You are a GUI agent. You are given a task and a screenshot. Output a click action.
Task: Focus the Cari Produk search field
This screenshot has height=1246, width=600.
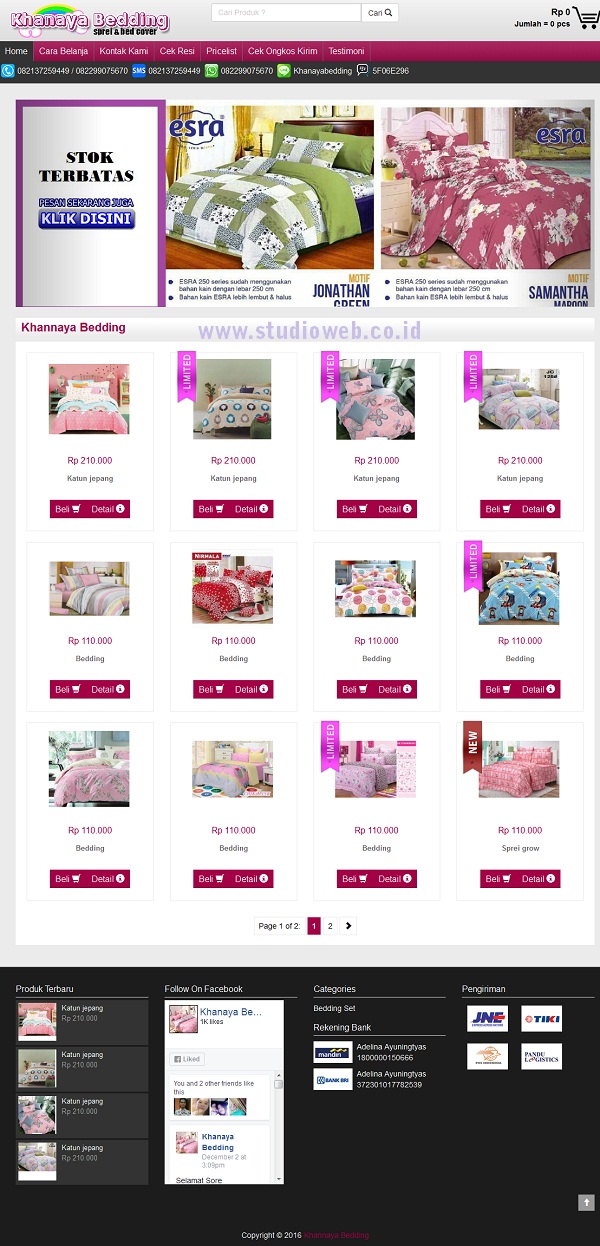(x=286, y=13)
